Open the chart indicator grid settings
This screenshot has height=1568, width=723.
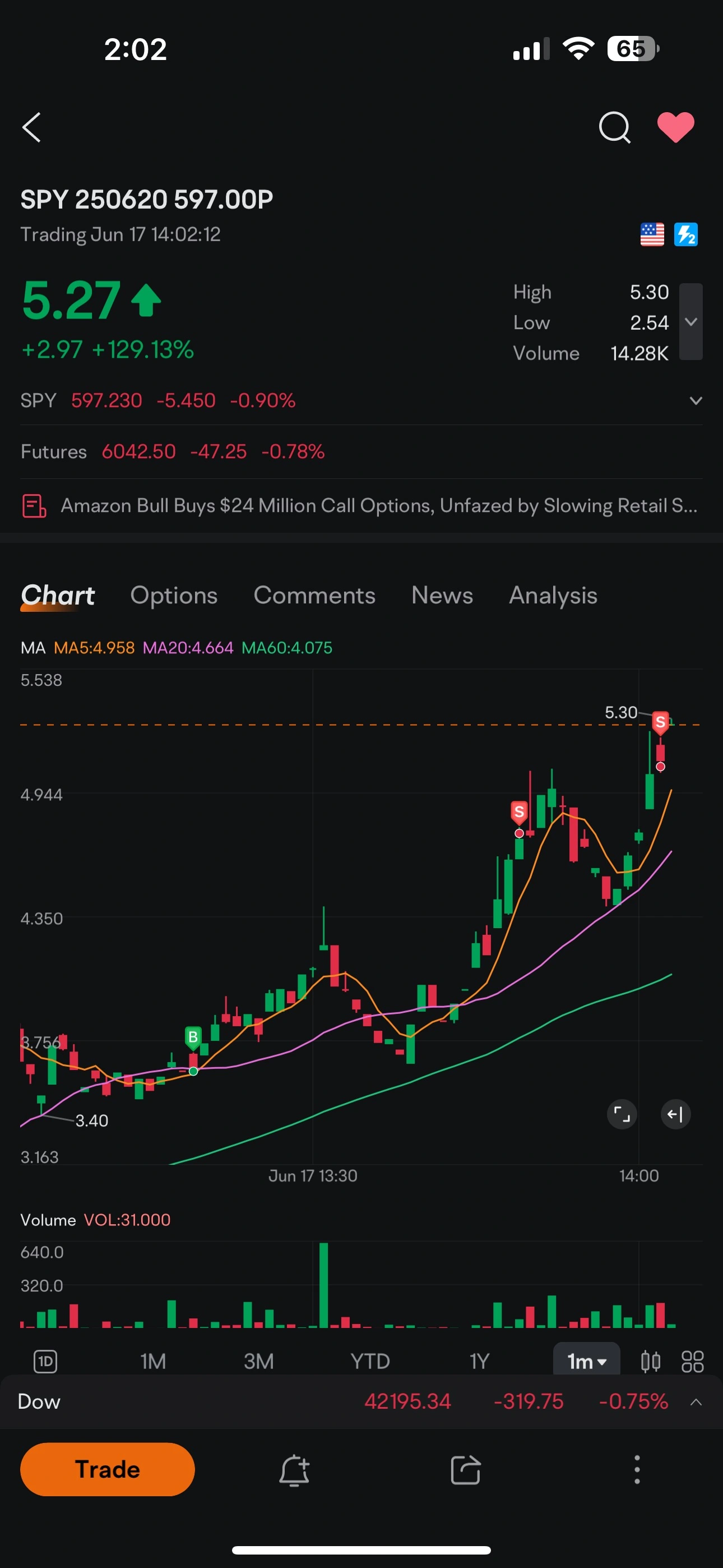[692, 1361]
